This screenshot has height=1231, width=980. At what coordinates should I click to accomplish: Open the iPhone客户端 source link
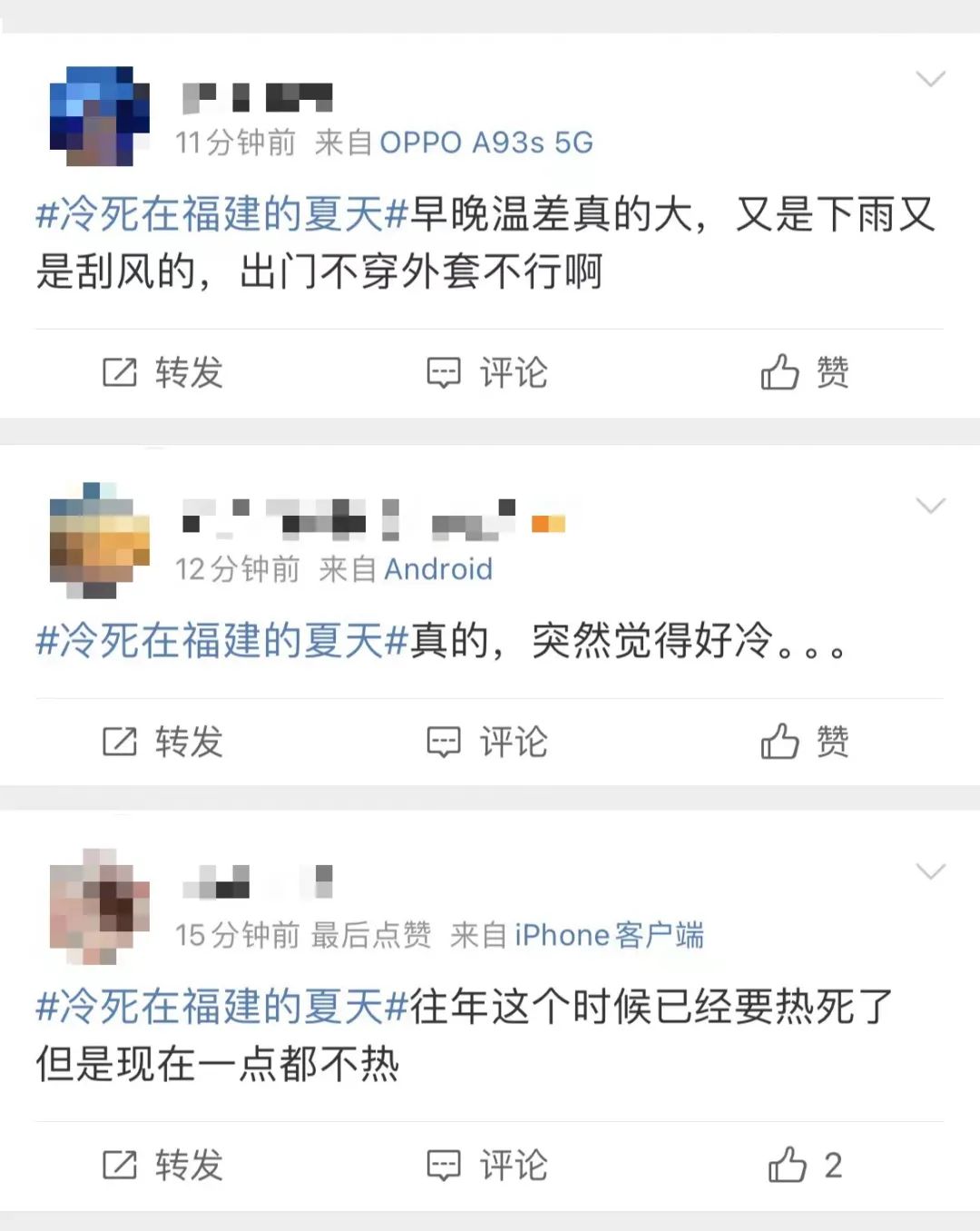pos(609,935)
